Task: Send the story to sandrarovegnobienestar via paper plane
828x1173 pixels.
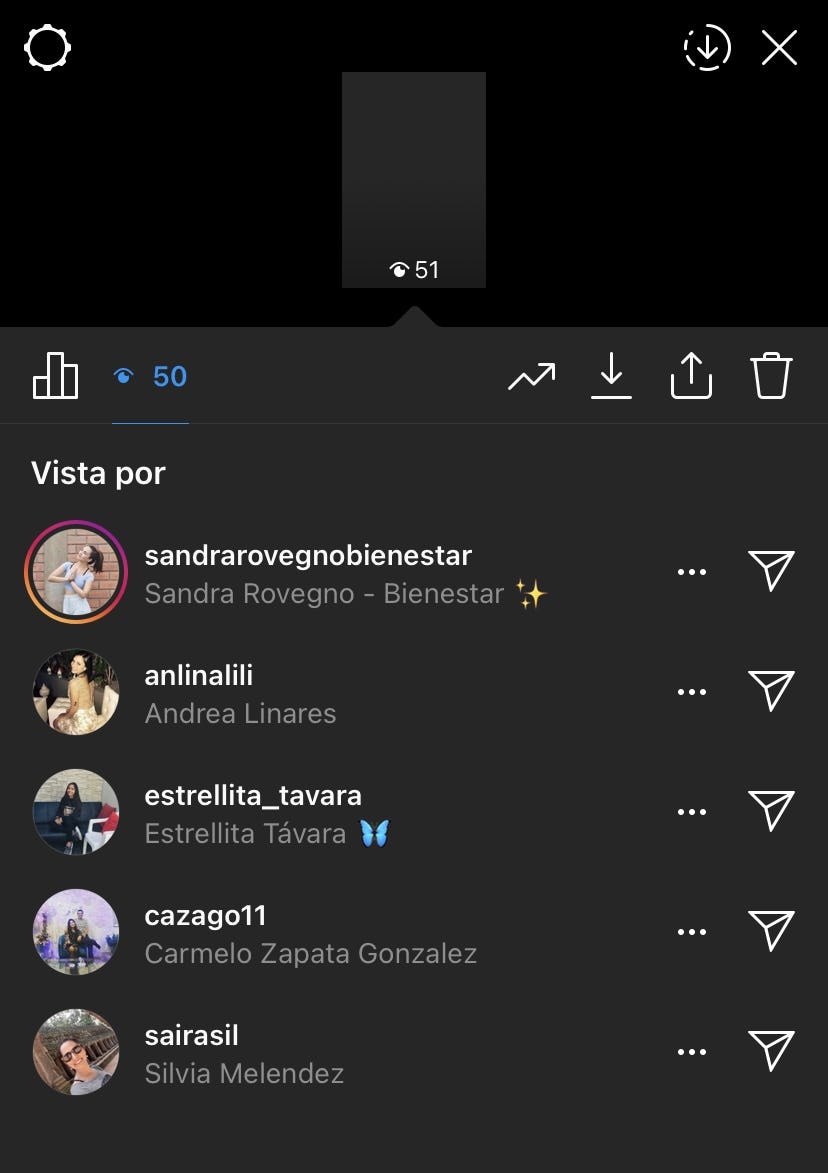Action: 770,571
